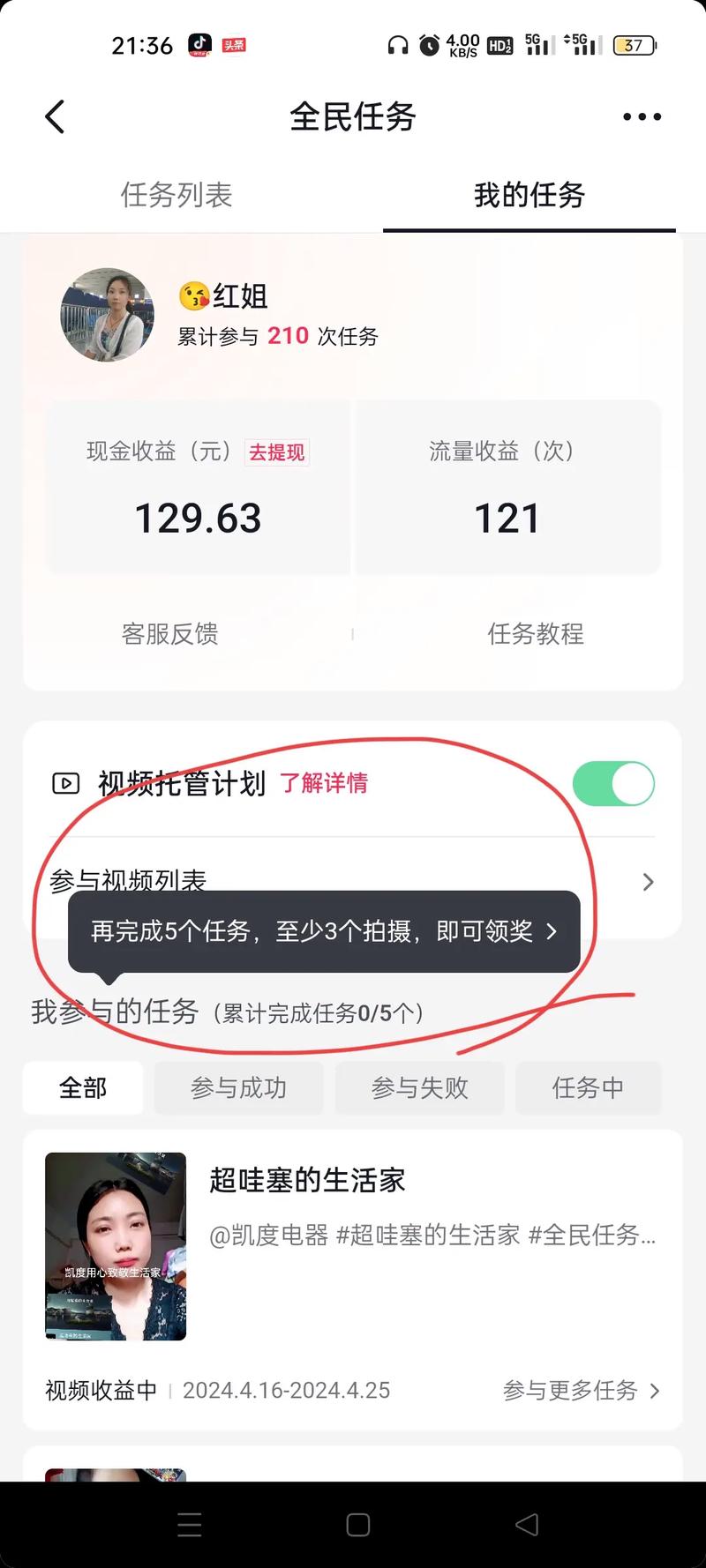Viewport: 706px width, 1568px height.
Task: Open the three-dot more options menu
Action: (x=642, y=116)
